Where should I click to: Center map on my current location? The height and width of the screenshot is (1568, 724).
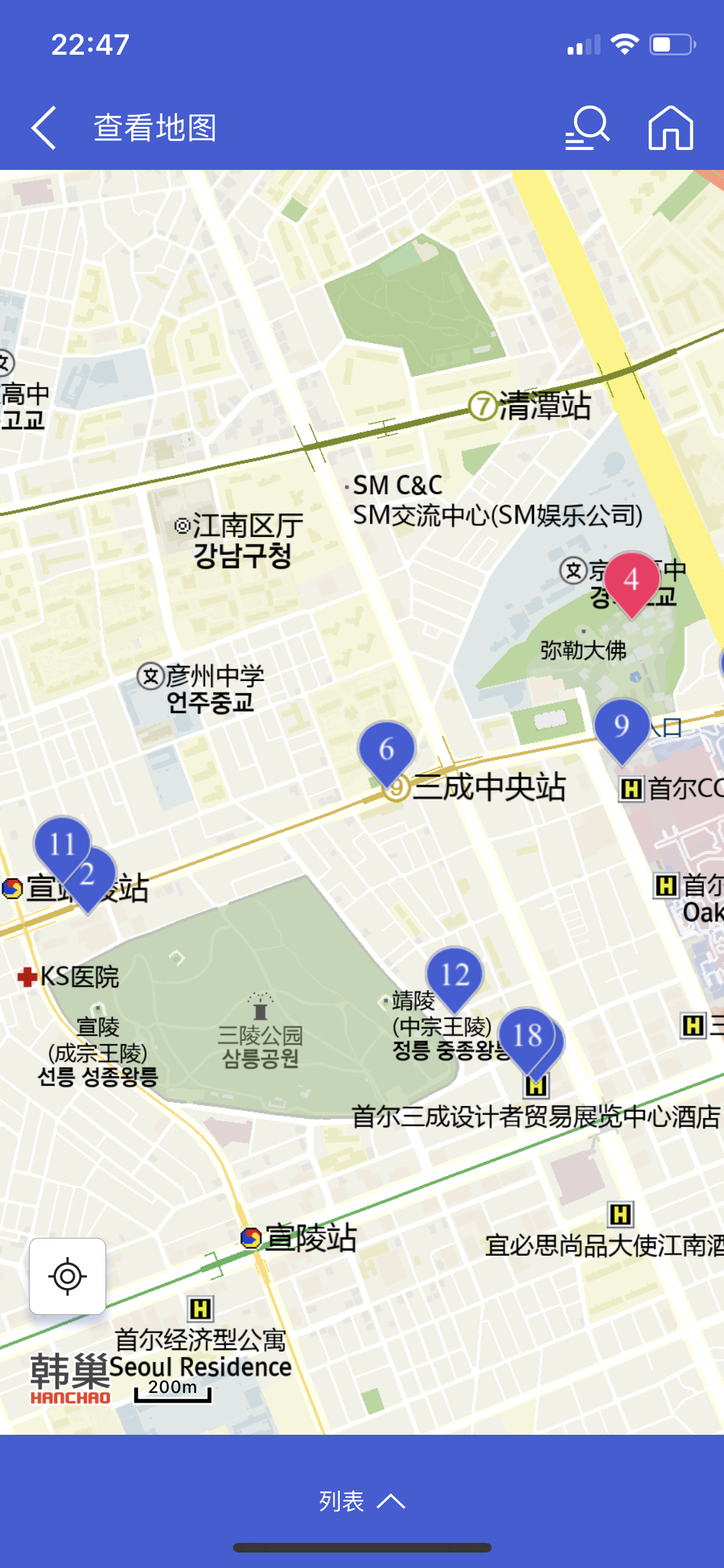pos(68,1276)
